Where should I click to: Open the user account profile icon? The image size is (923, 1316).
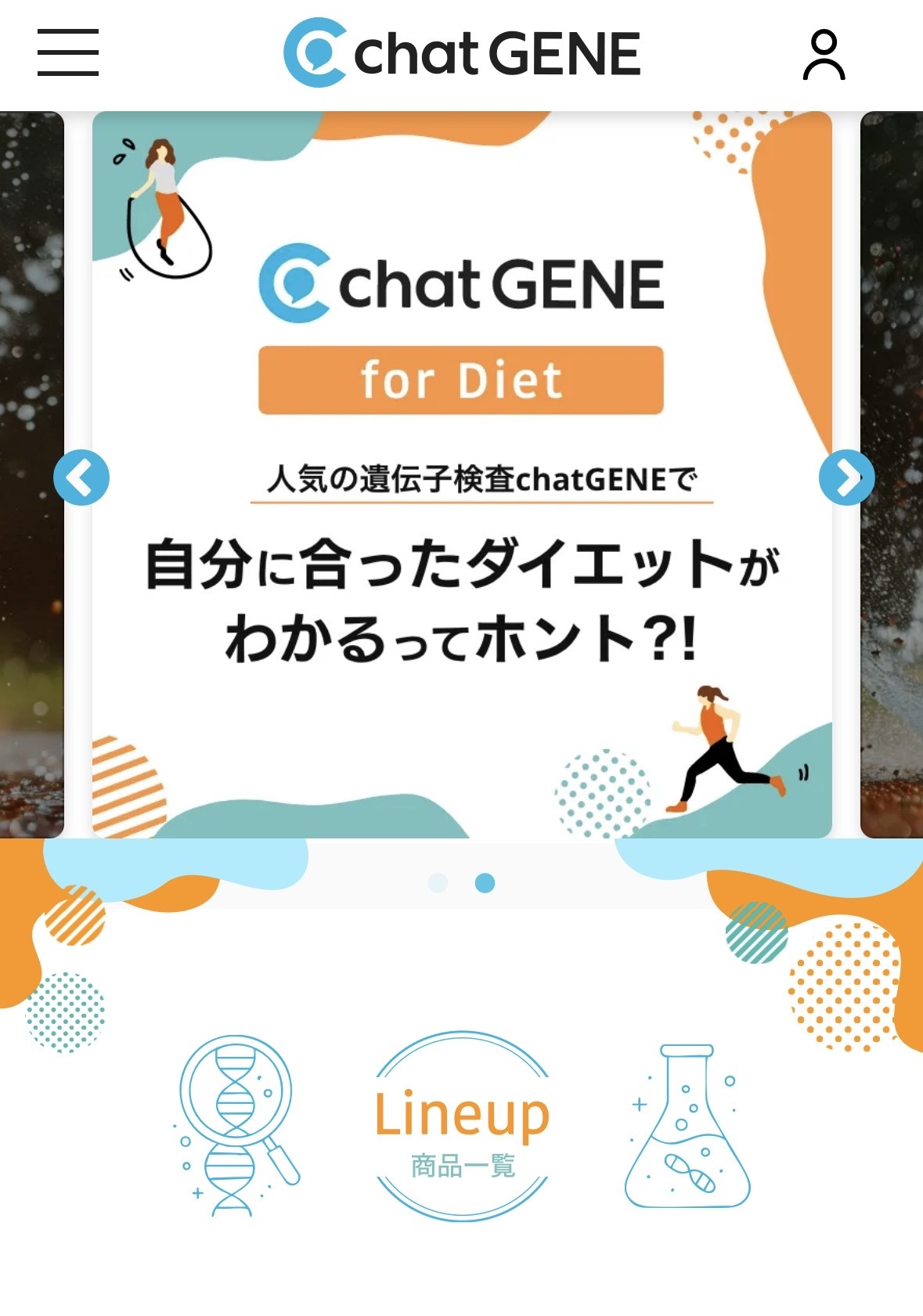coord(824,54)
